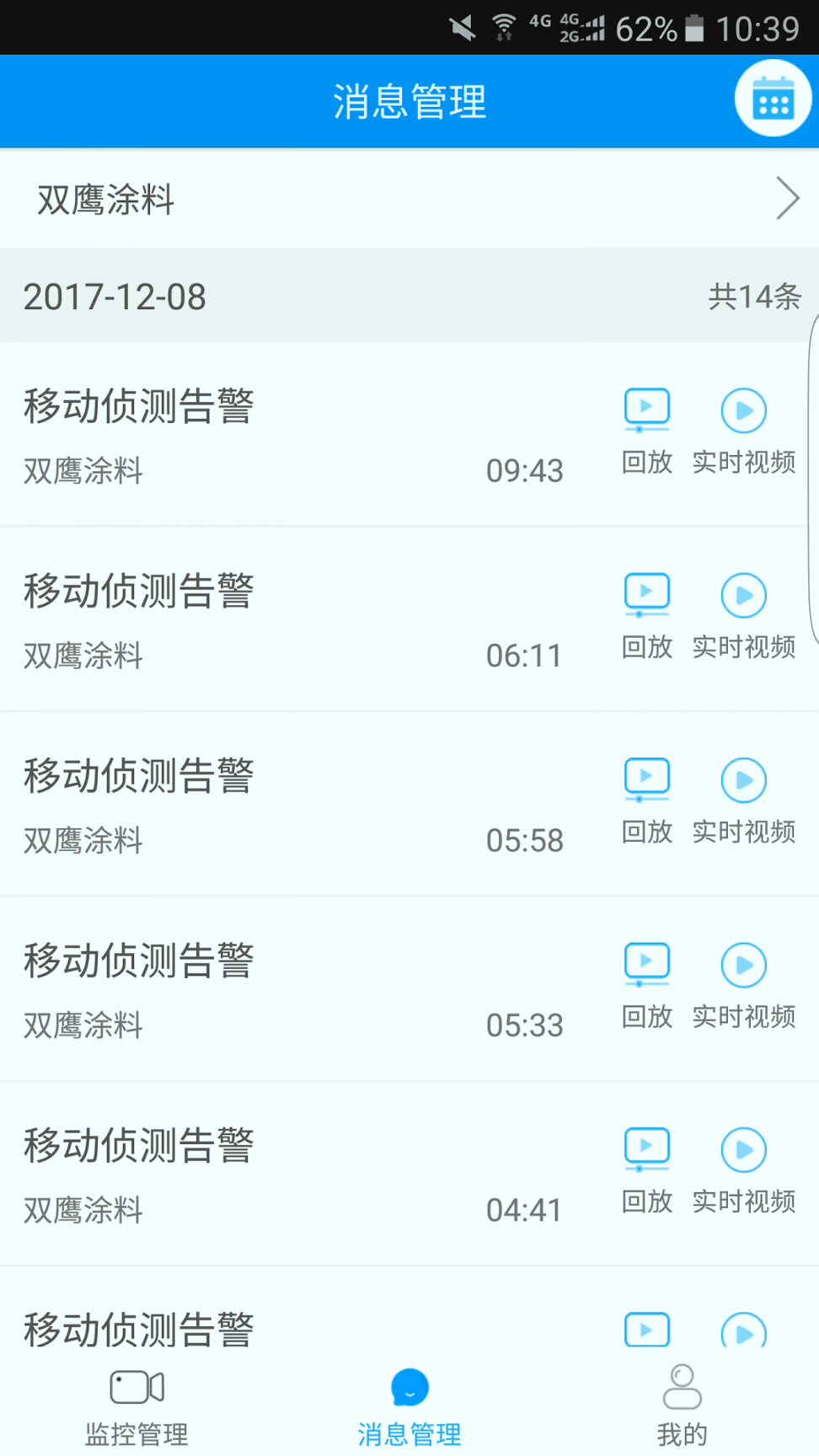The image size is (819, 1456).
Task: Watch 实时视频 for the 06:11 alert
Action: click(743, 613)
